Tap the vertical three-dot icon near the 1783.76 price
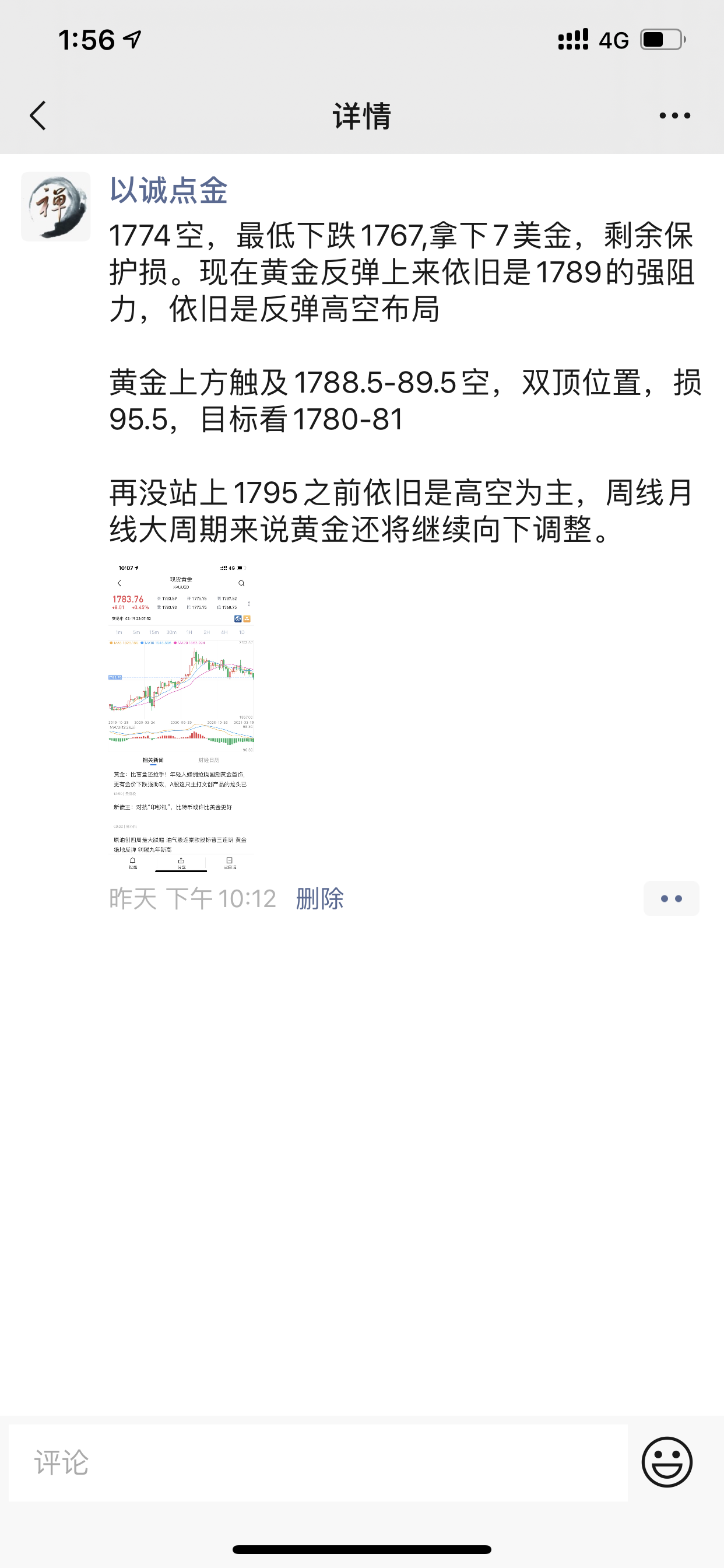 pyautogui.click(x=249, y=604)
